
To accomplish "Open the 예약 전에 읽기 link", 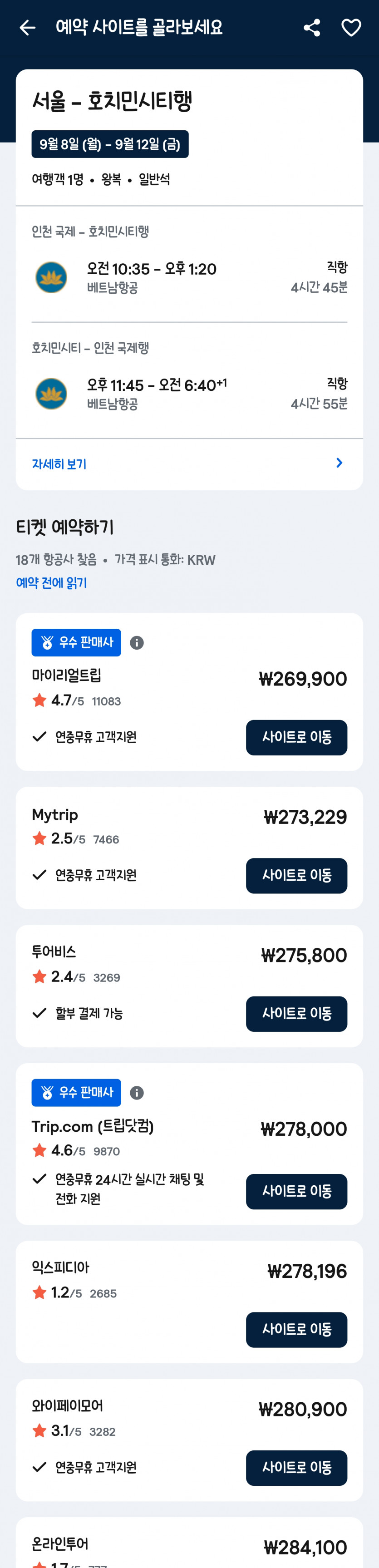I will [52, 582].
